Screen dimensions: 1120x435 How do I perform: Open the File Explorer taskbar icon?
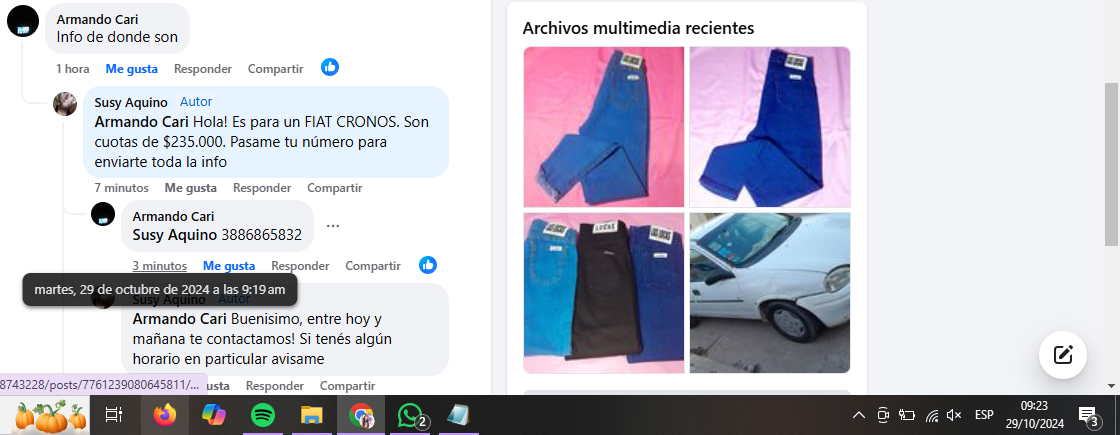(x=312, y=415)
